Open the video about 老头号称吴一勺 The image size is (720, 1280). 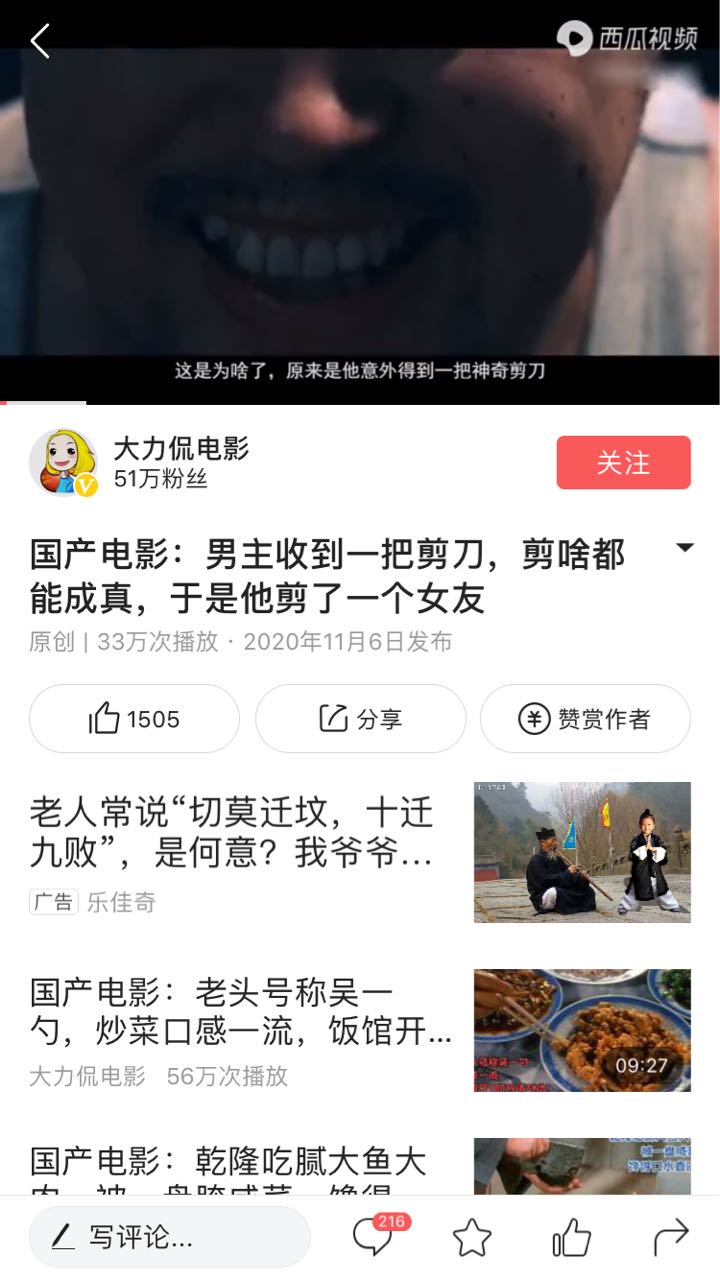pyautogui.click(x=360, y=1030)
